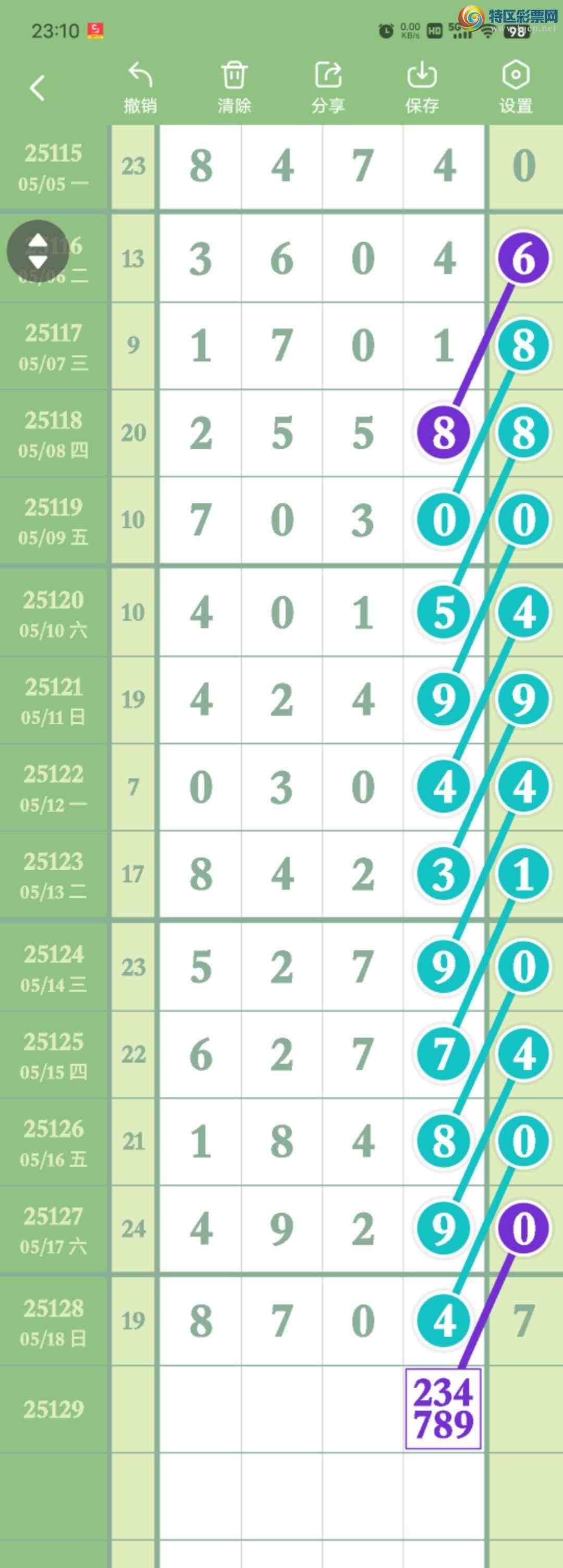Undo the last mark with 撤销
Screen dimensions: 563x1568
coord(141,88)
